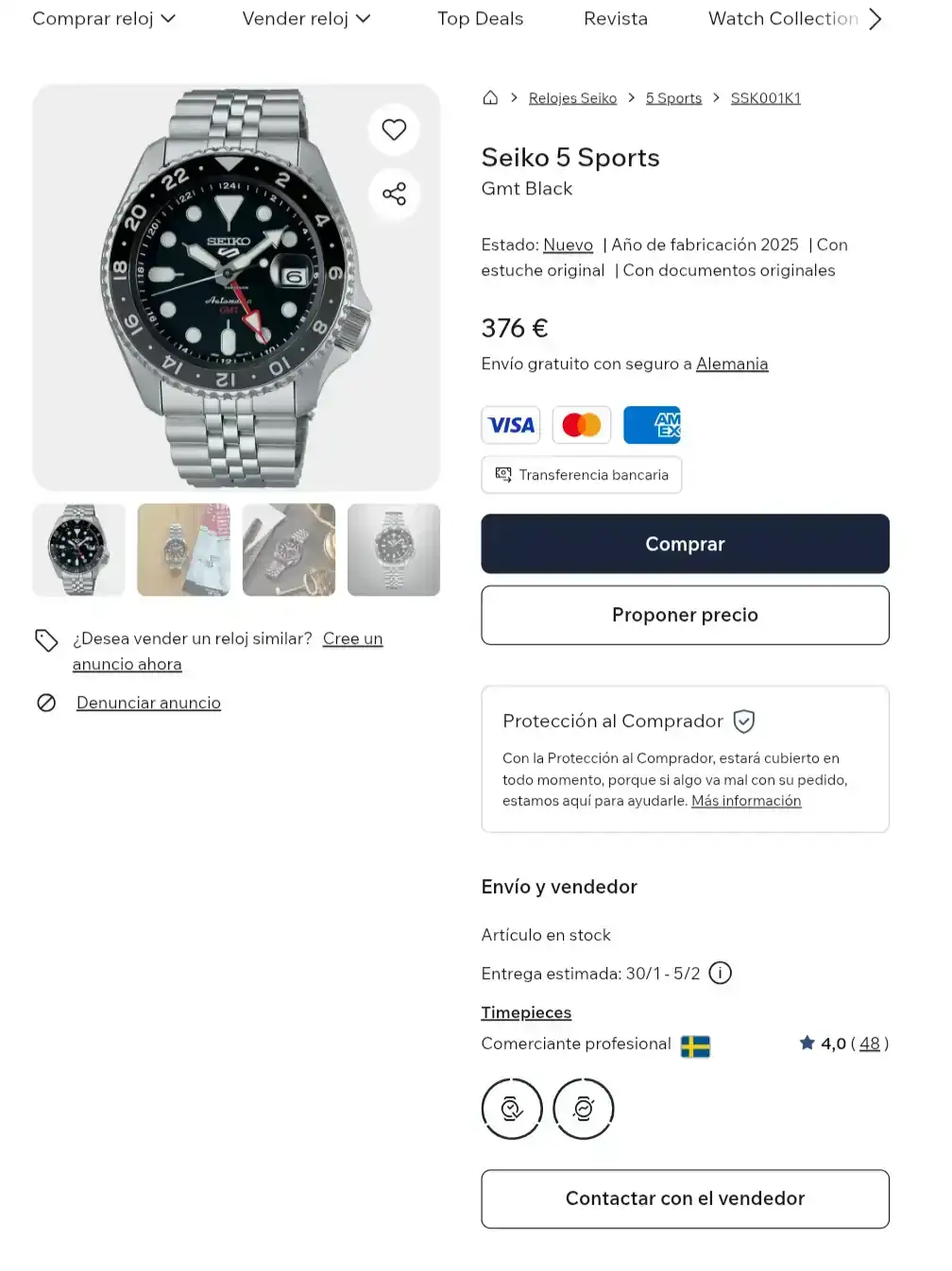The width and height of the screenshot is (952, 1271).
Task: Show info about estimated delivery
Action: [720, 974]
